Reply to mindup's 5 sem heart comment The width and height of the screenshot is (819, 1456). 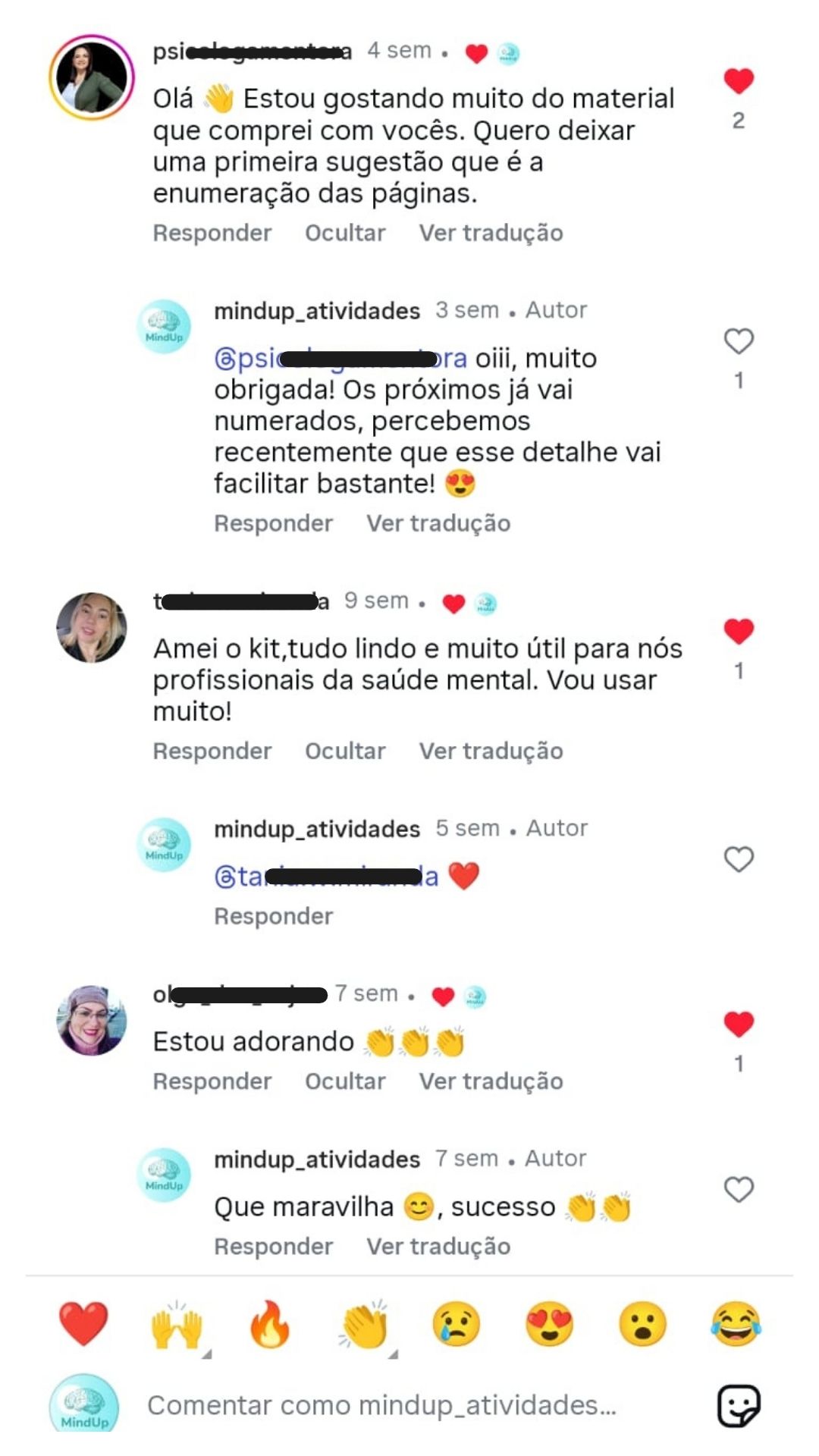pos(273,916)
